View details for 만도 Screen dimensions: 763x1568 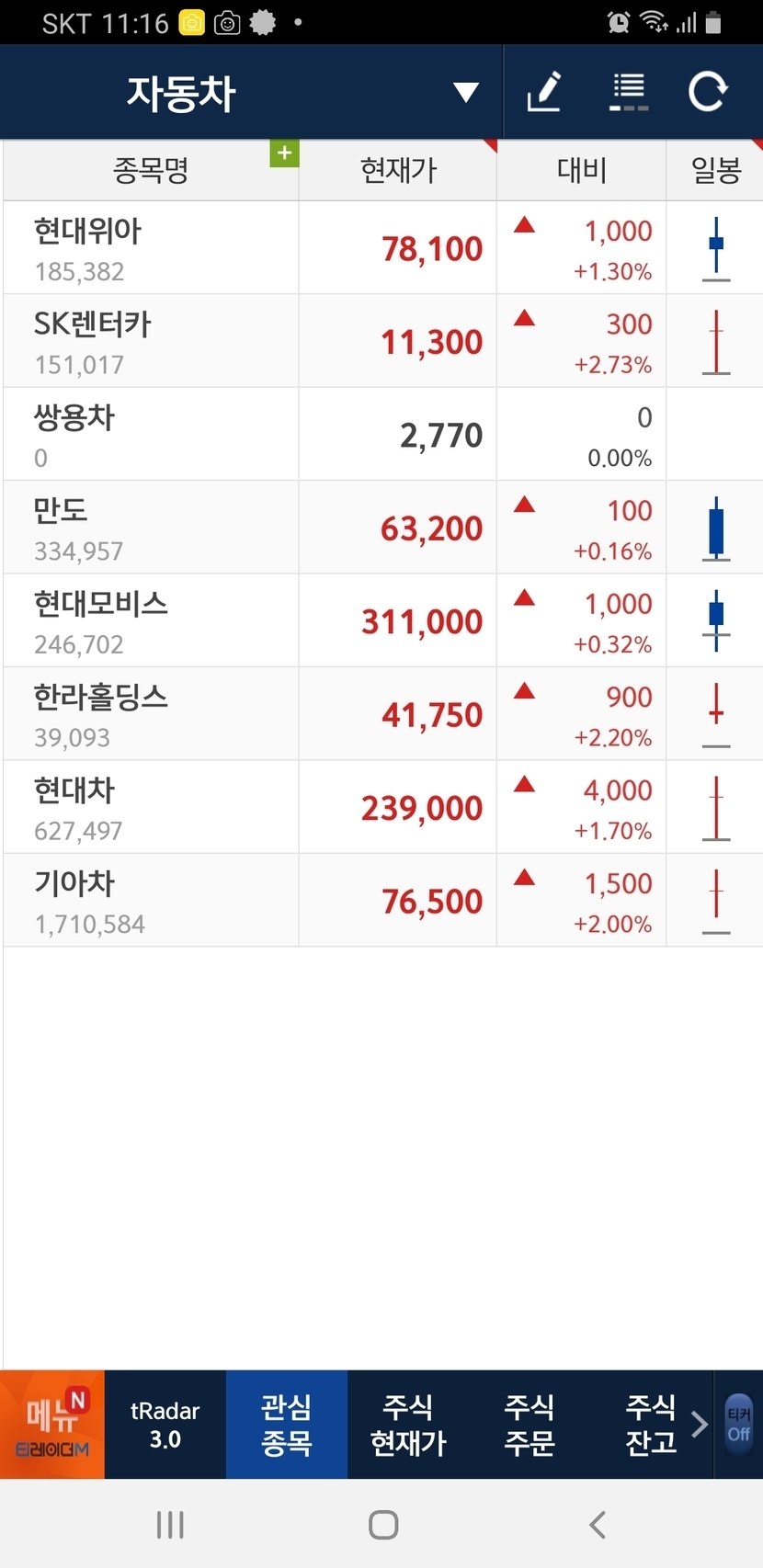[x=152, y=528]
